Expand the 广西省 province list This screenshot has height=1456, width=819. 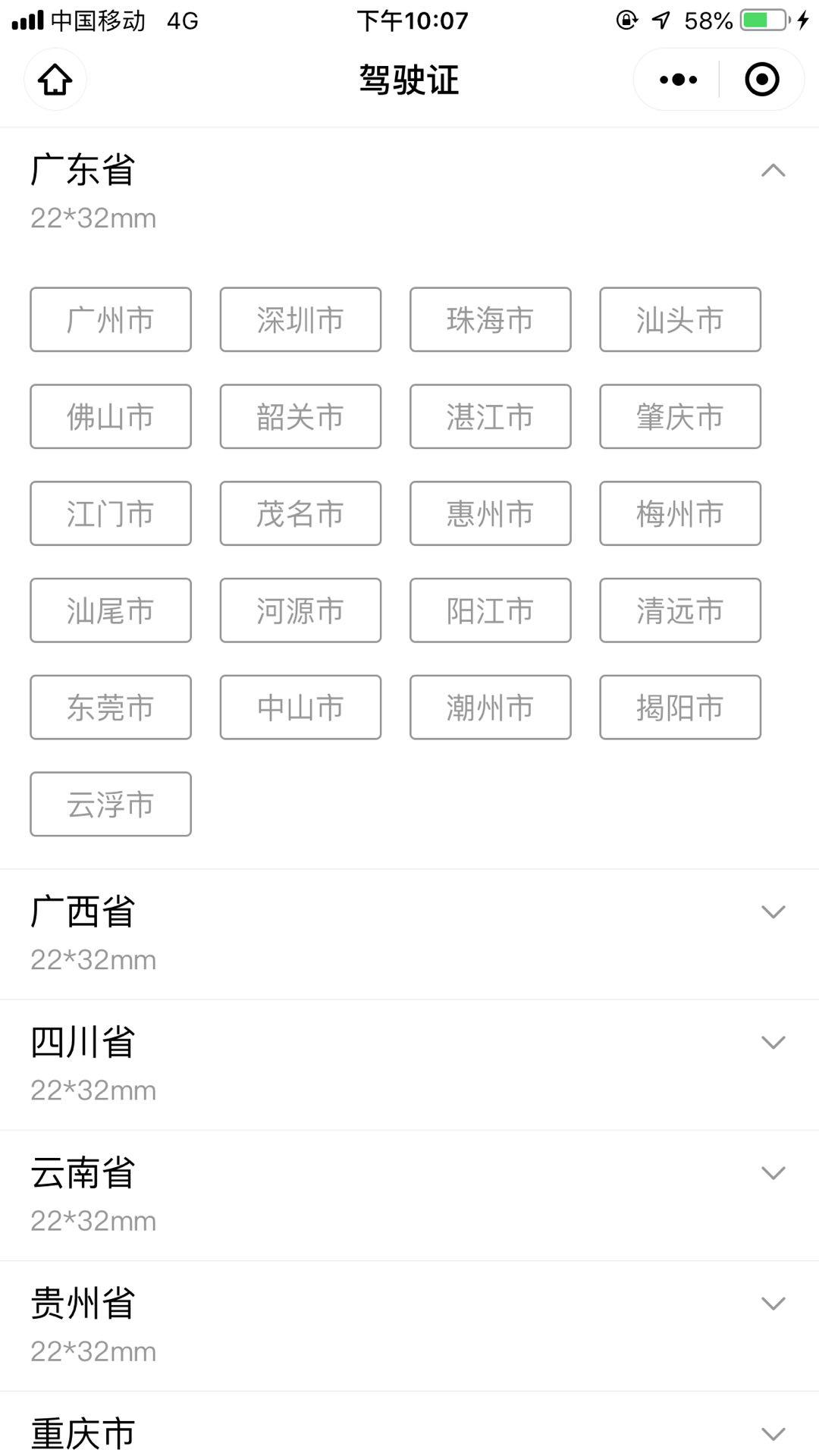[x=773, y=912]
